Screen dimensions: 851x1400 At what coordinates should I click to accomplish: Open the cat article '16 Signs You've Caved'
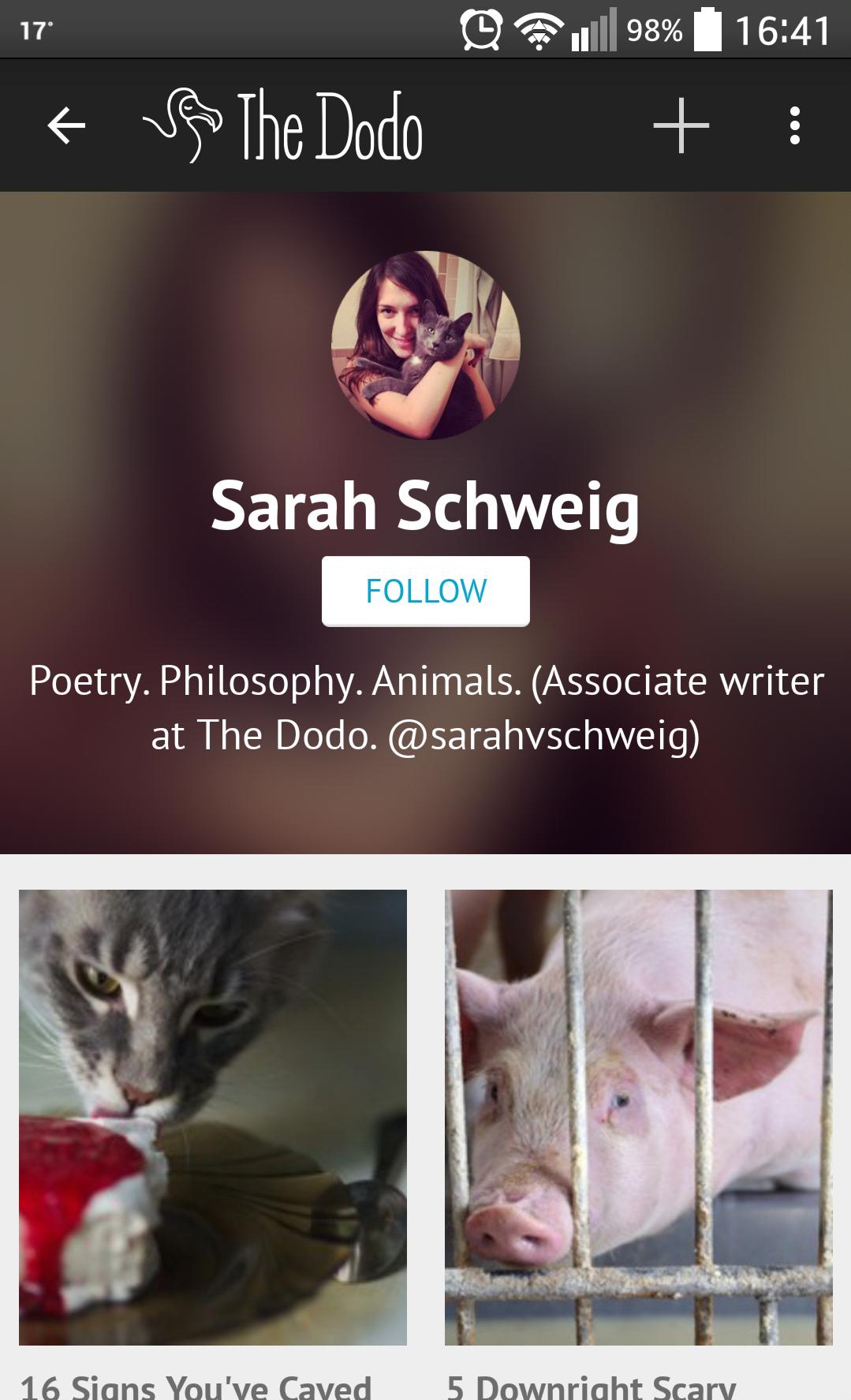click(x=213, y=1116)
